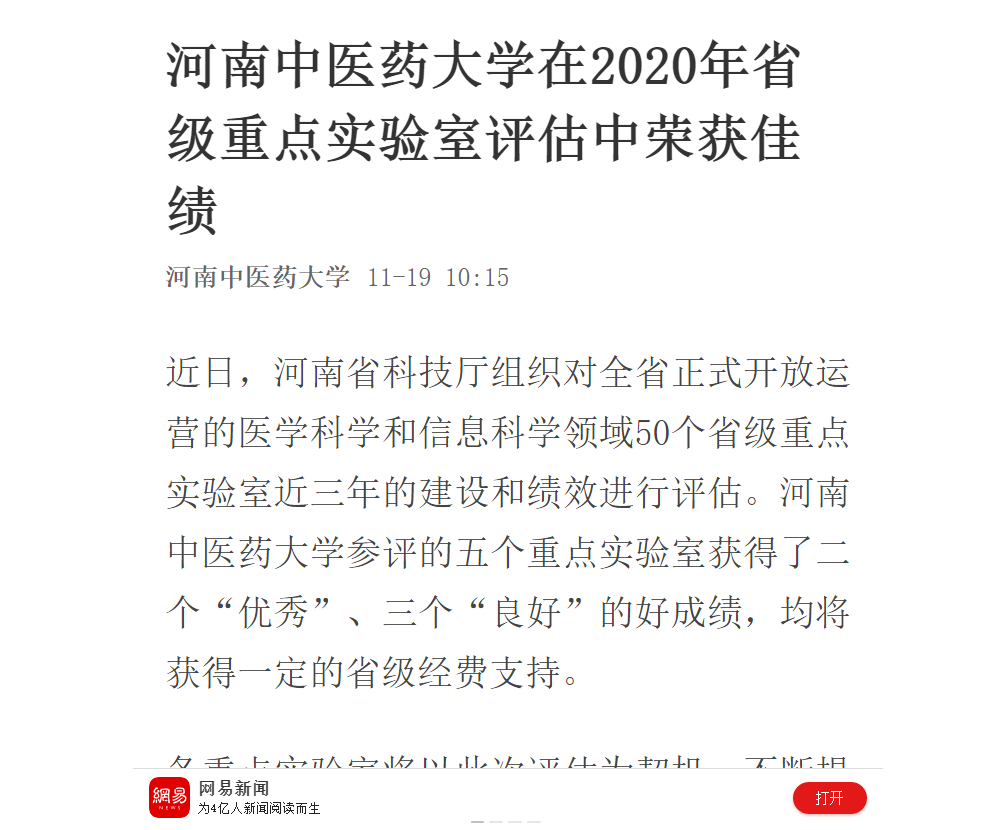This screenshot has width=1004, height=830.
Task: Open the 河南中医药大学 author page
Action: click(x=257, y=277)
